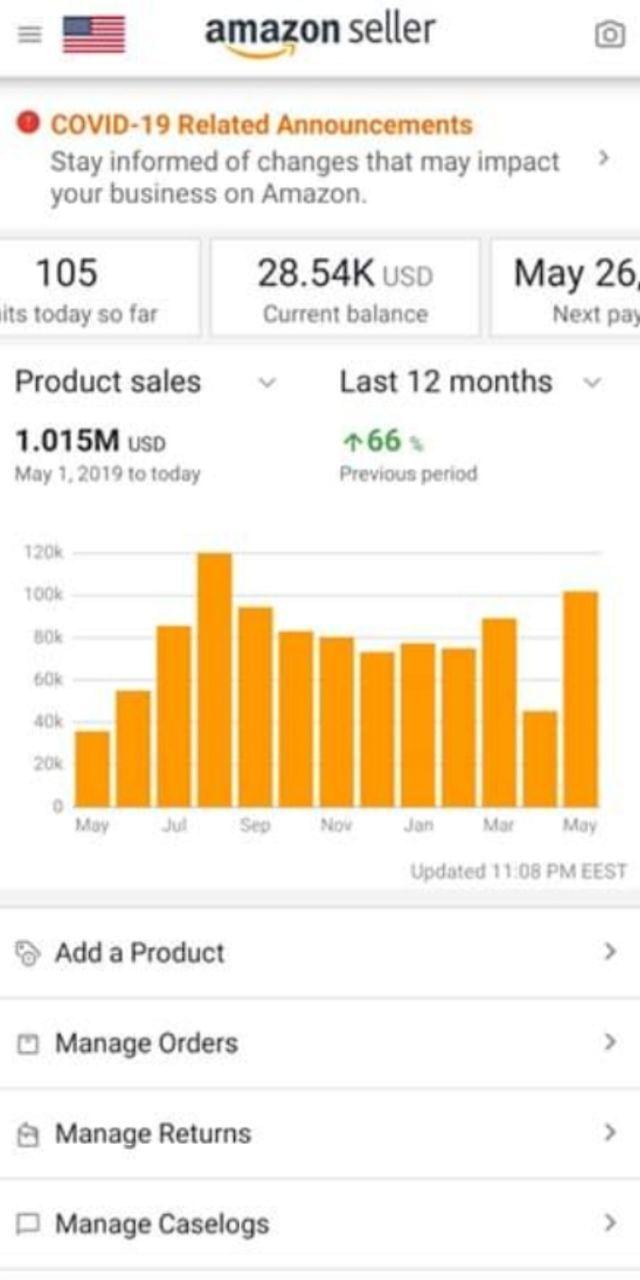Expand the Product sales dropdown
Image resolution: width=640 pixels, height=1280 pixels.
tap(145, 382)
